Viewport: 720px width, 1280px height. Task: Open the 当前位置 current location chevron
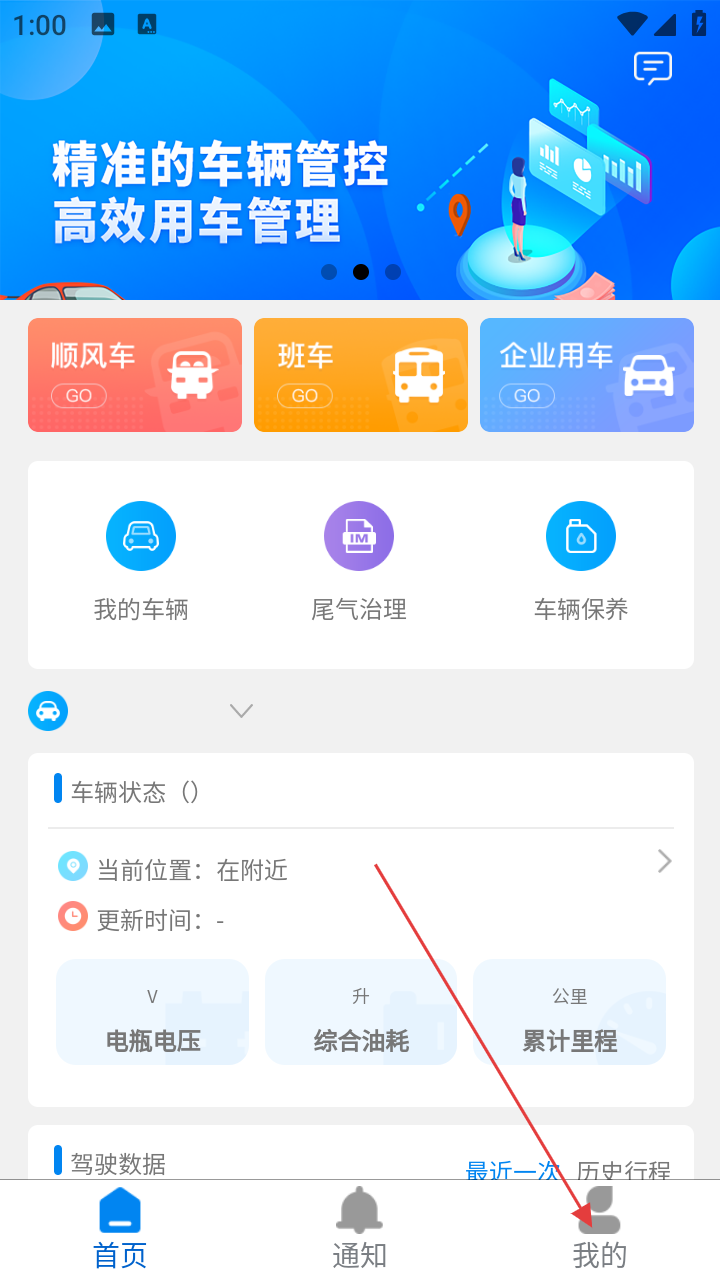664,861
